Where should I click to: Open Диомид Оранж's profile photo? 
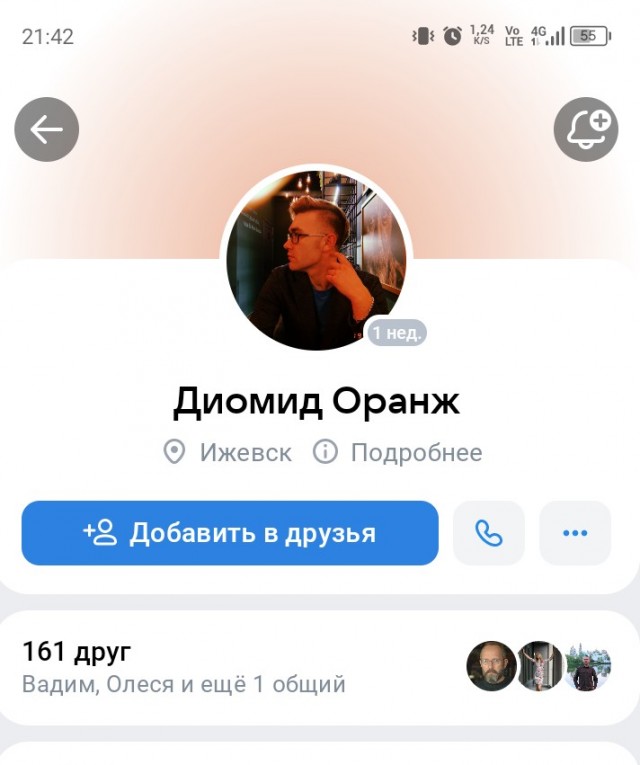click(316, 260)
